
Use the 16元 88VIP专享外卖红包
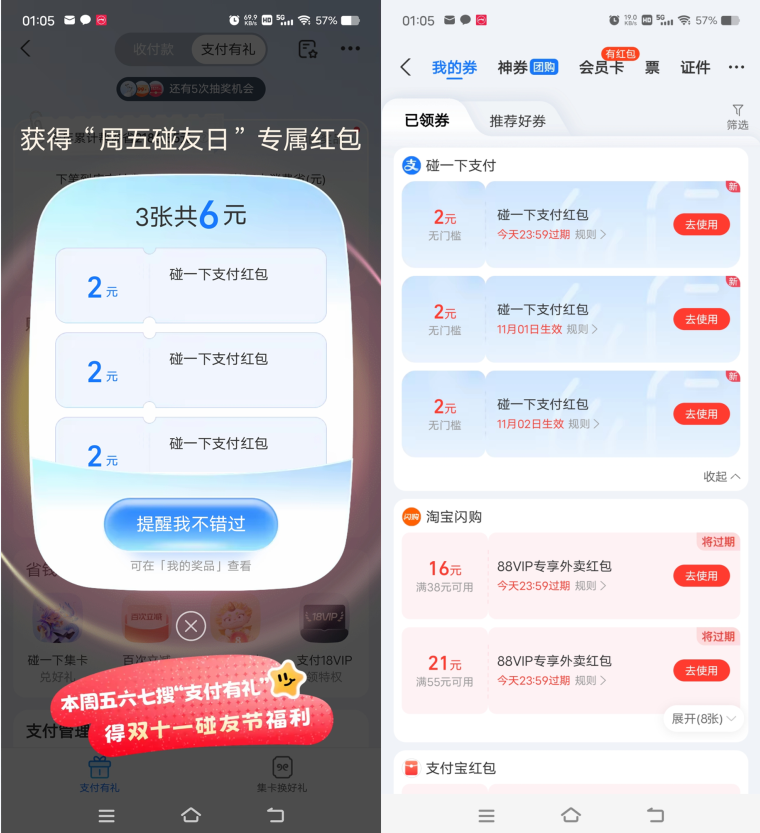point(701,576)
